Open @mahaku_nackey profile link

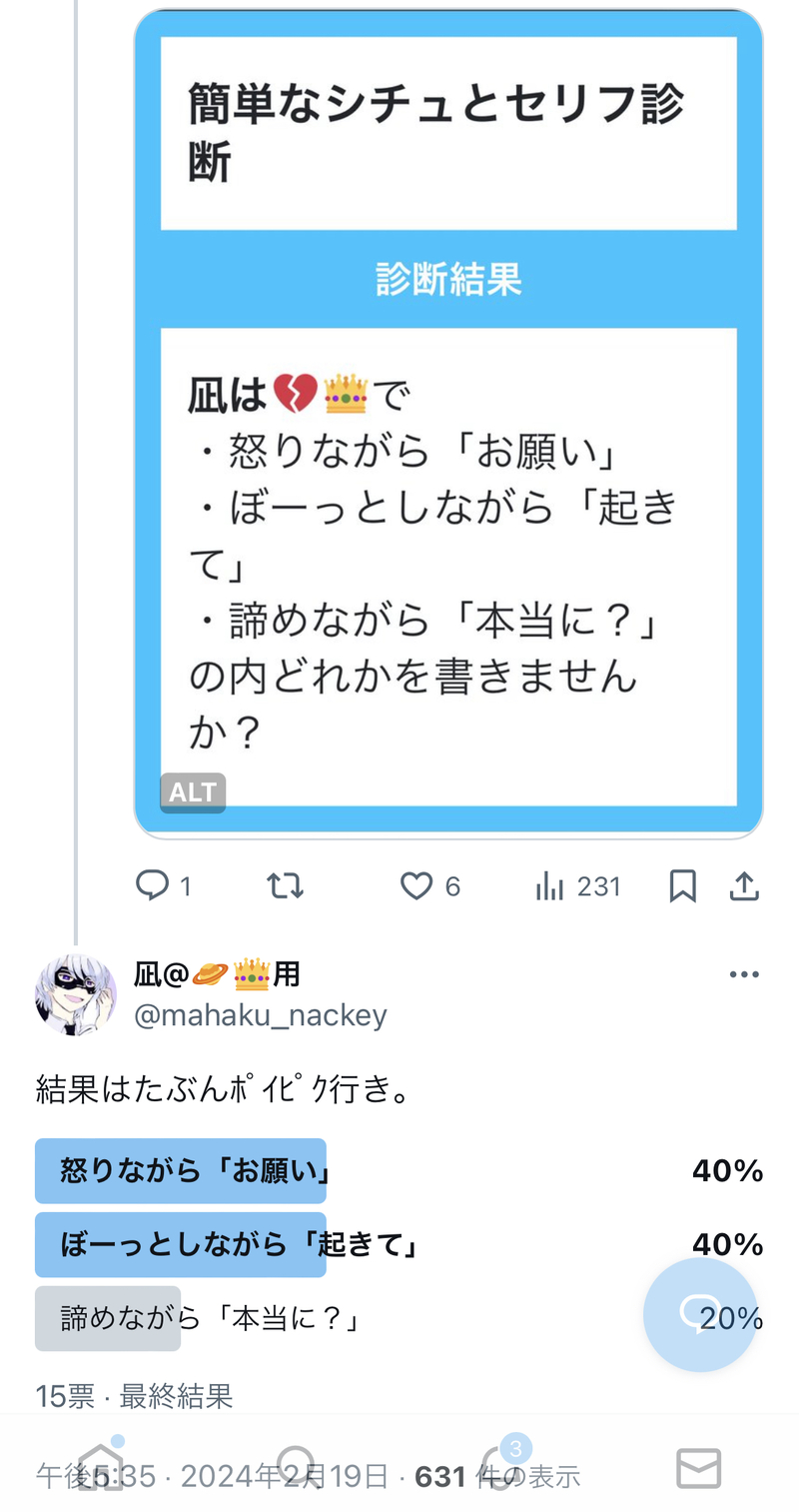[x=260, y=1015]
